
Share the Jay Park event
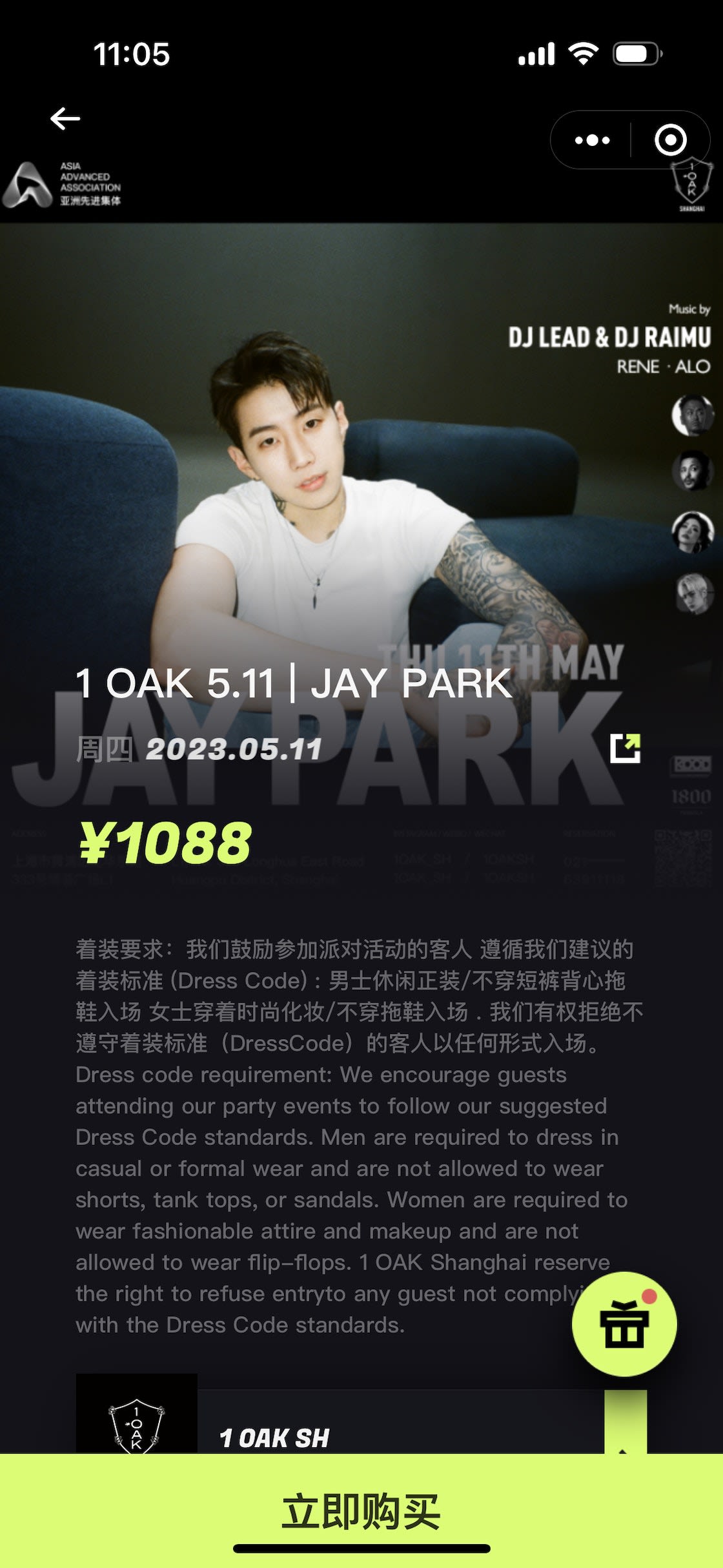[625, 748]
